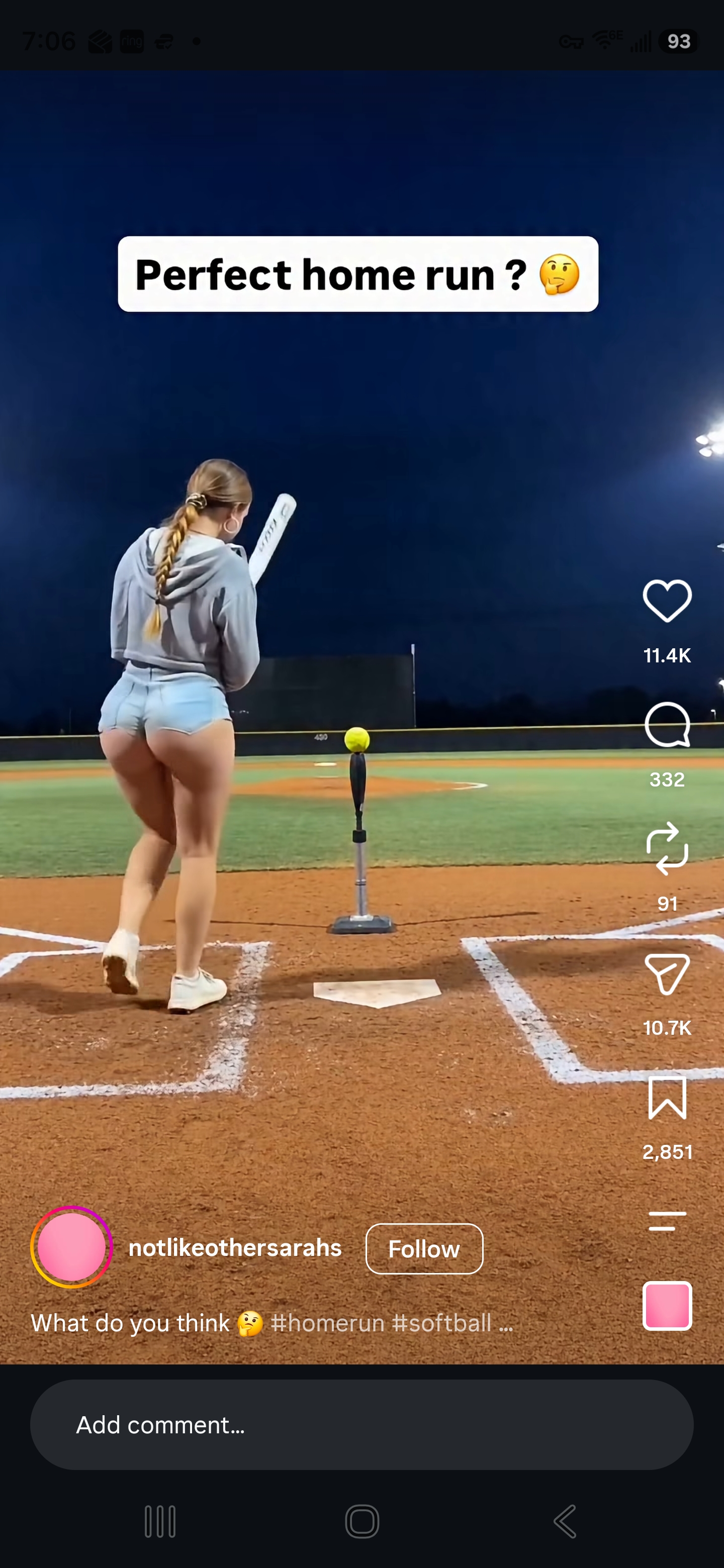Open the notlikeothersarahs username

235,1248
